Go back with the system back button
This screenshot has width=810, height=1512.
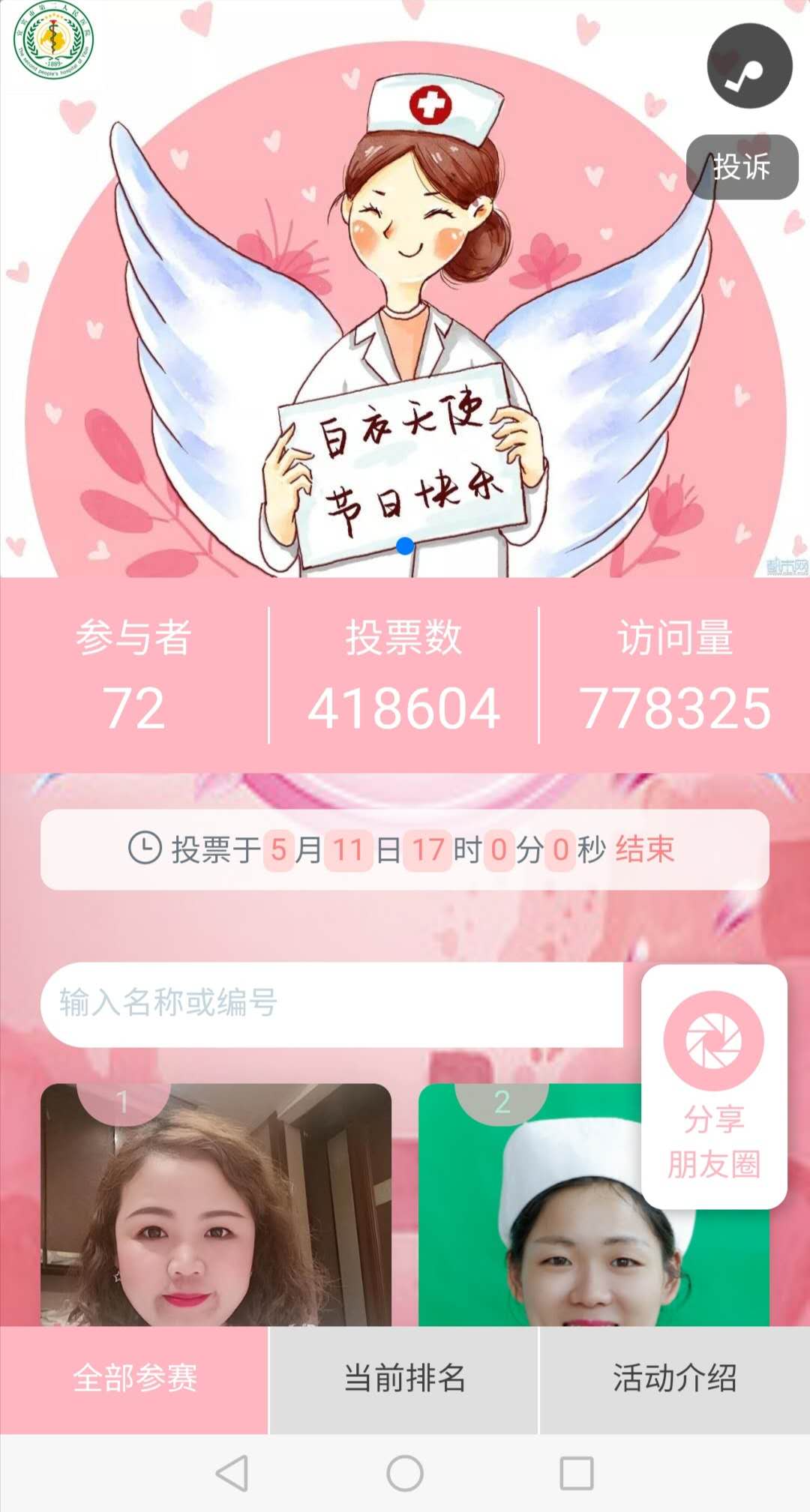232,1473
